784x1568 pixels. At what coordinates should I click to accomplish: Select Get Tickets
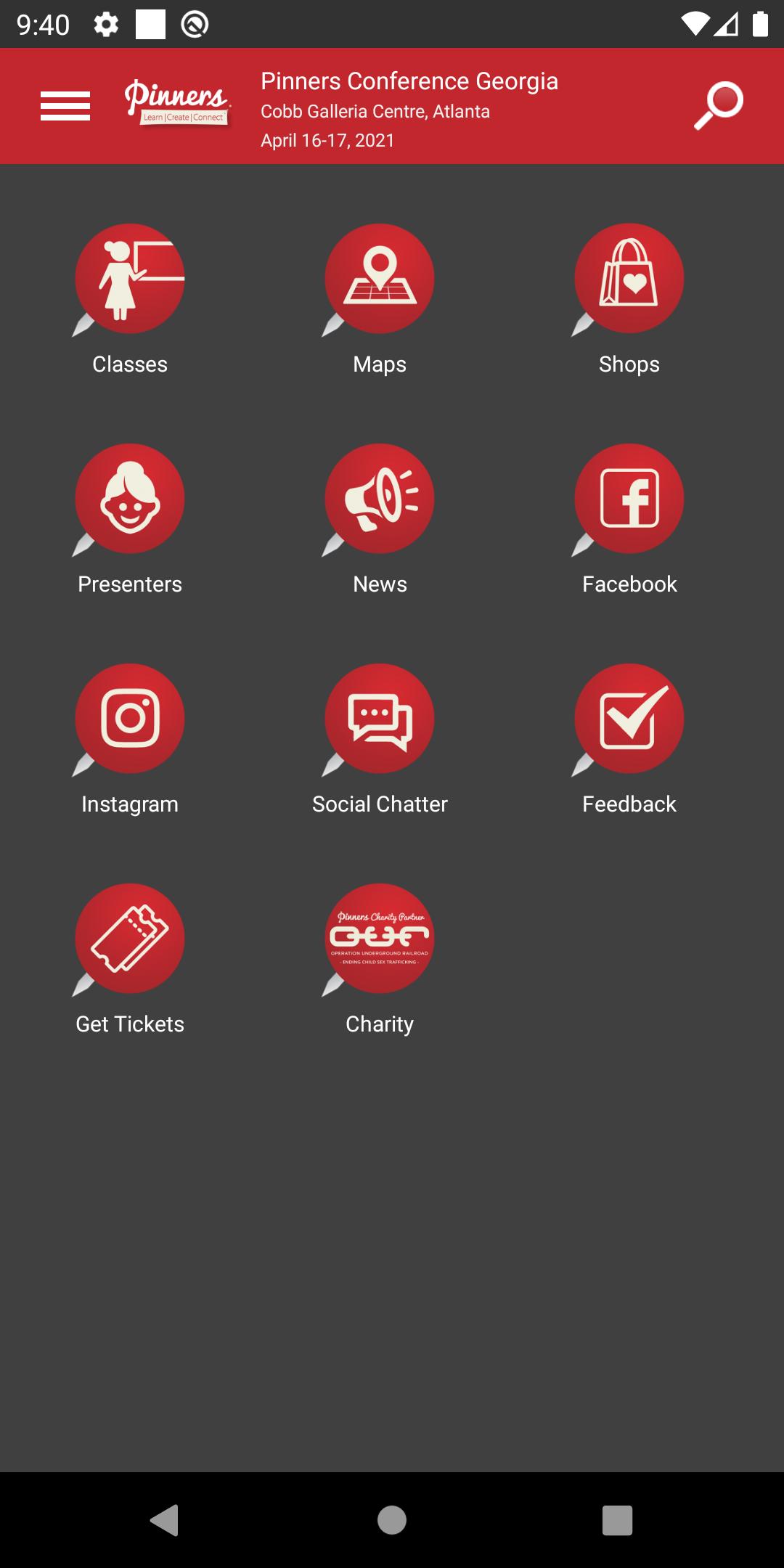click(x=130, y=939)
